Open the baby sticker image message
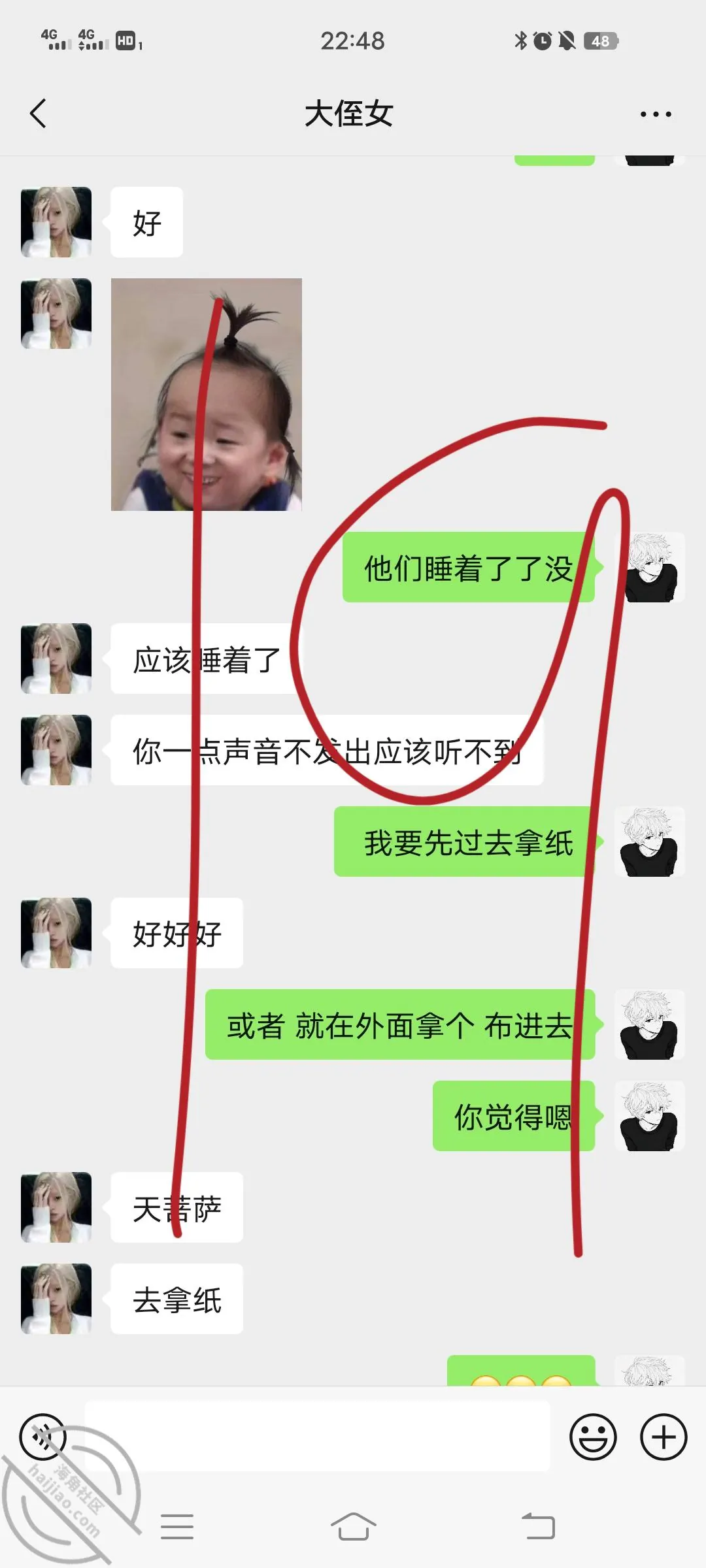This screenshot has width=706, height=1568. tap(207, 395)
